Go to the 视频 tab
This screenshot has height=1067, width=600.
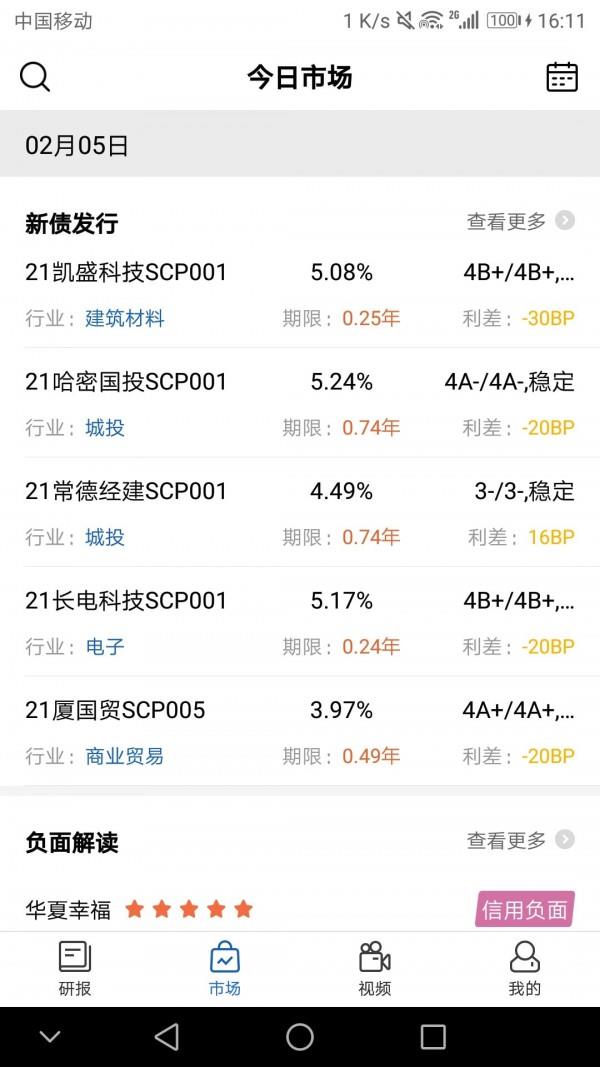[x=375, y=969]
